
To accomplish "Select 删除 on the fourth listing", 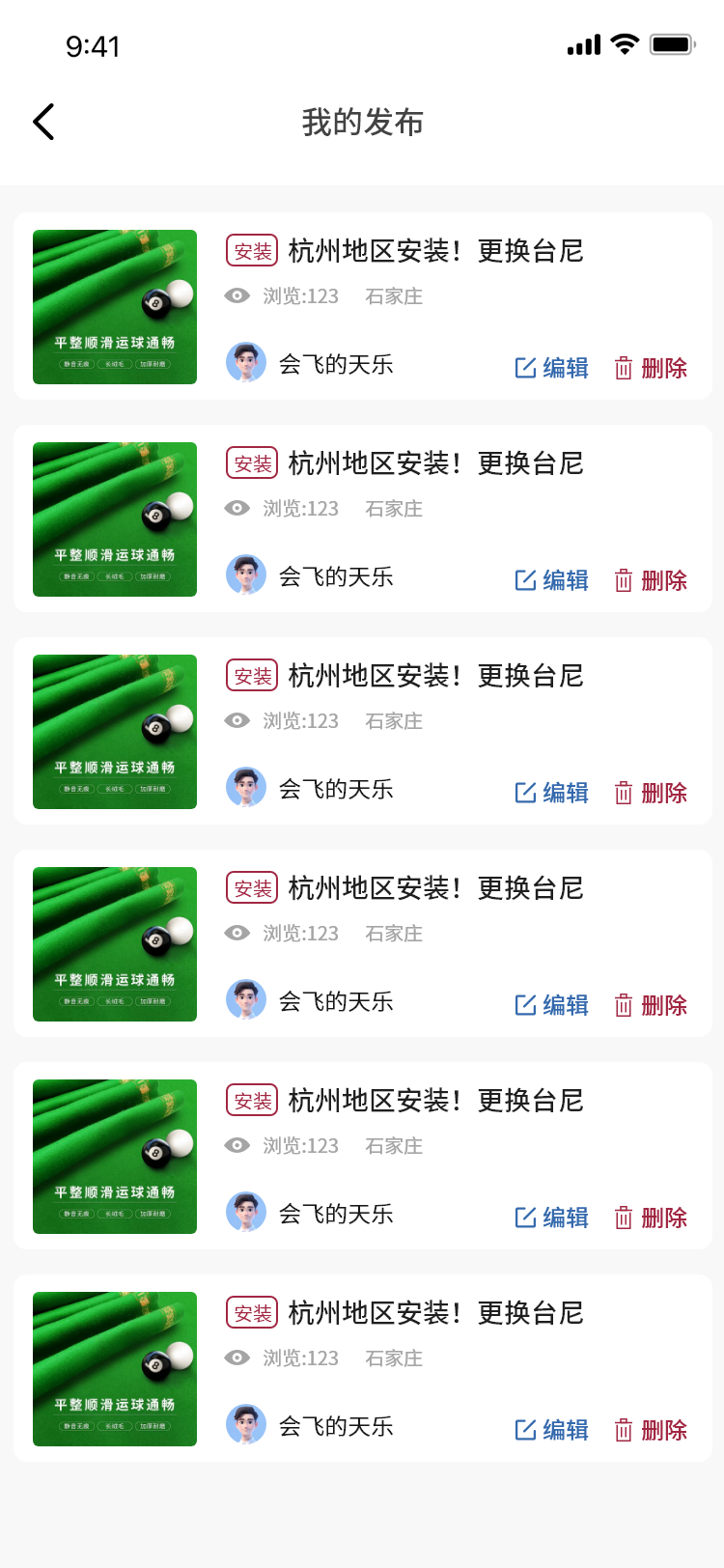I will (652, 1005).
